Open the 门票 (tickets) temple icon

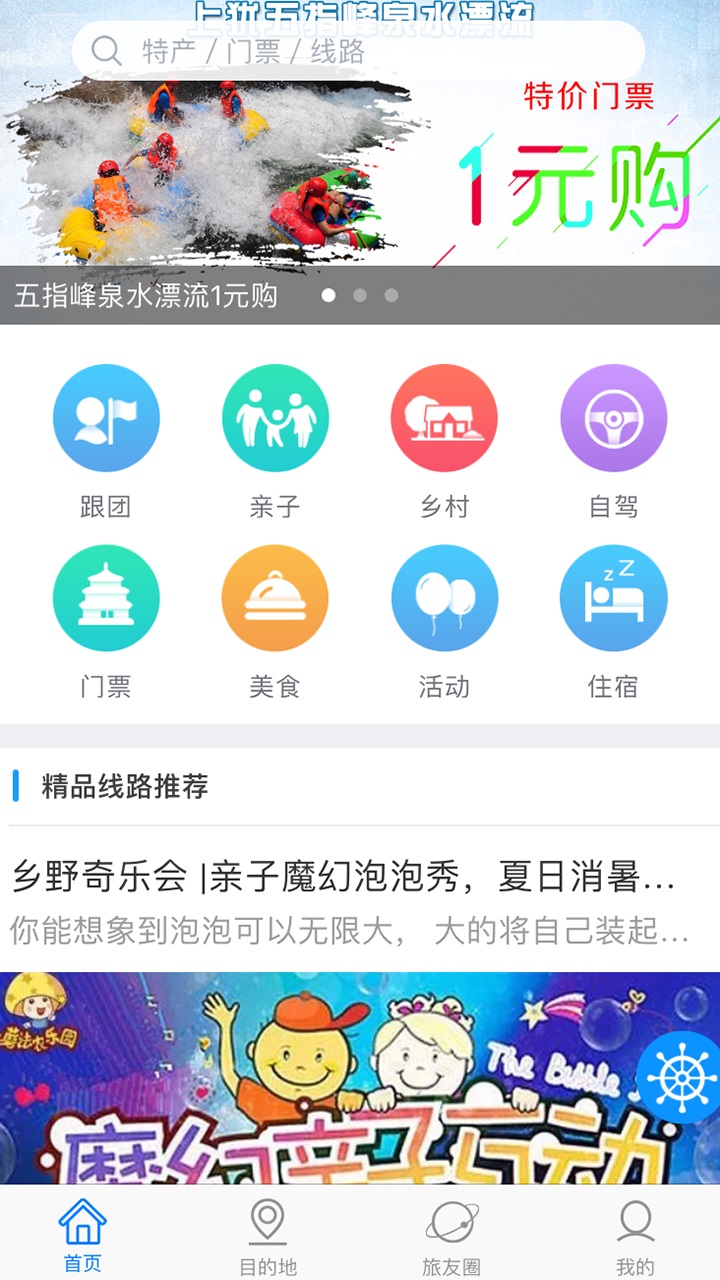107,597
